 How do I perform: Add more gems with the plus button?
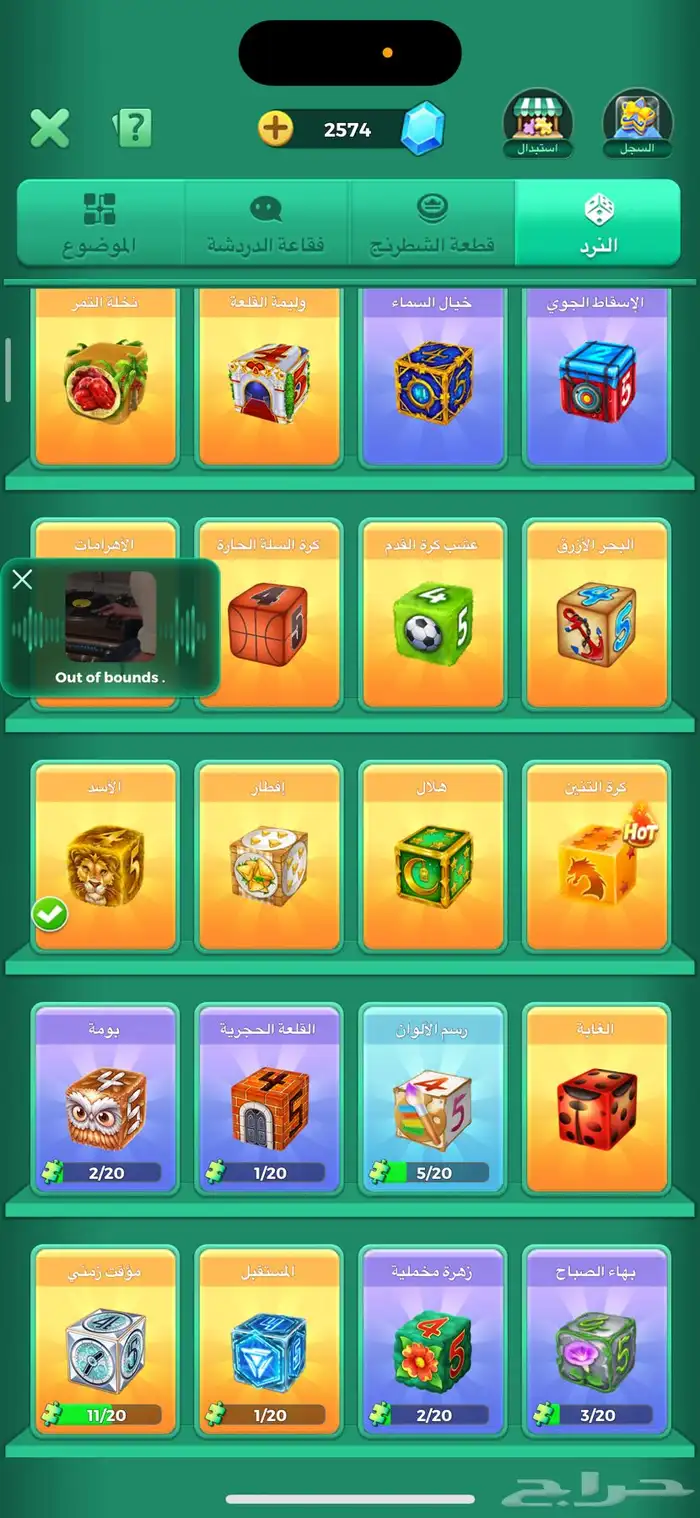pos(276,129)
